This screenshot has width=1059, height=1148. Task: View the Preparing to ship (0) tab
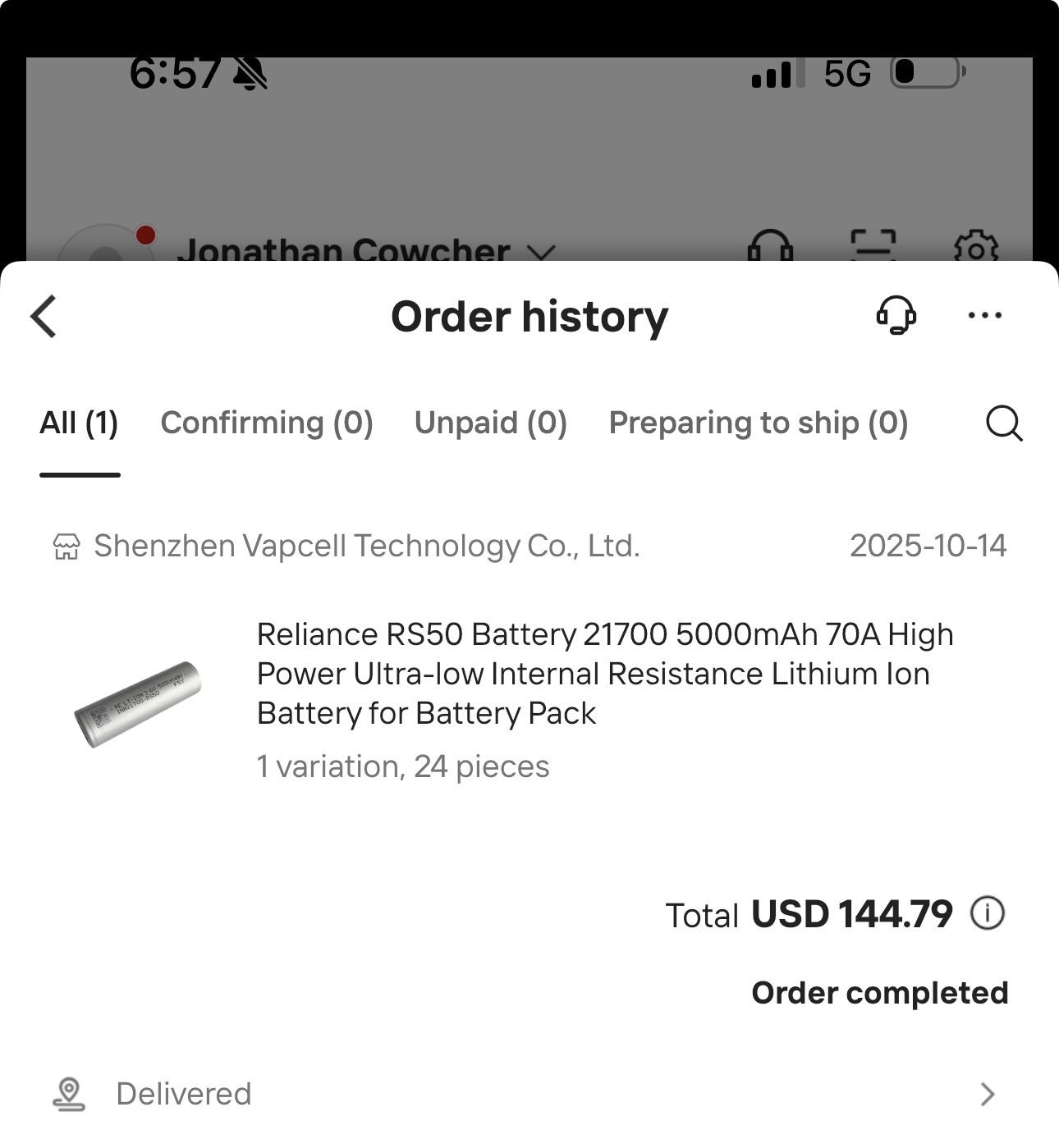coord(758,423)
